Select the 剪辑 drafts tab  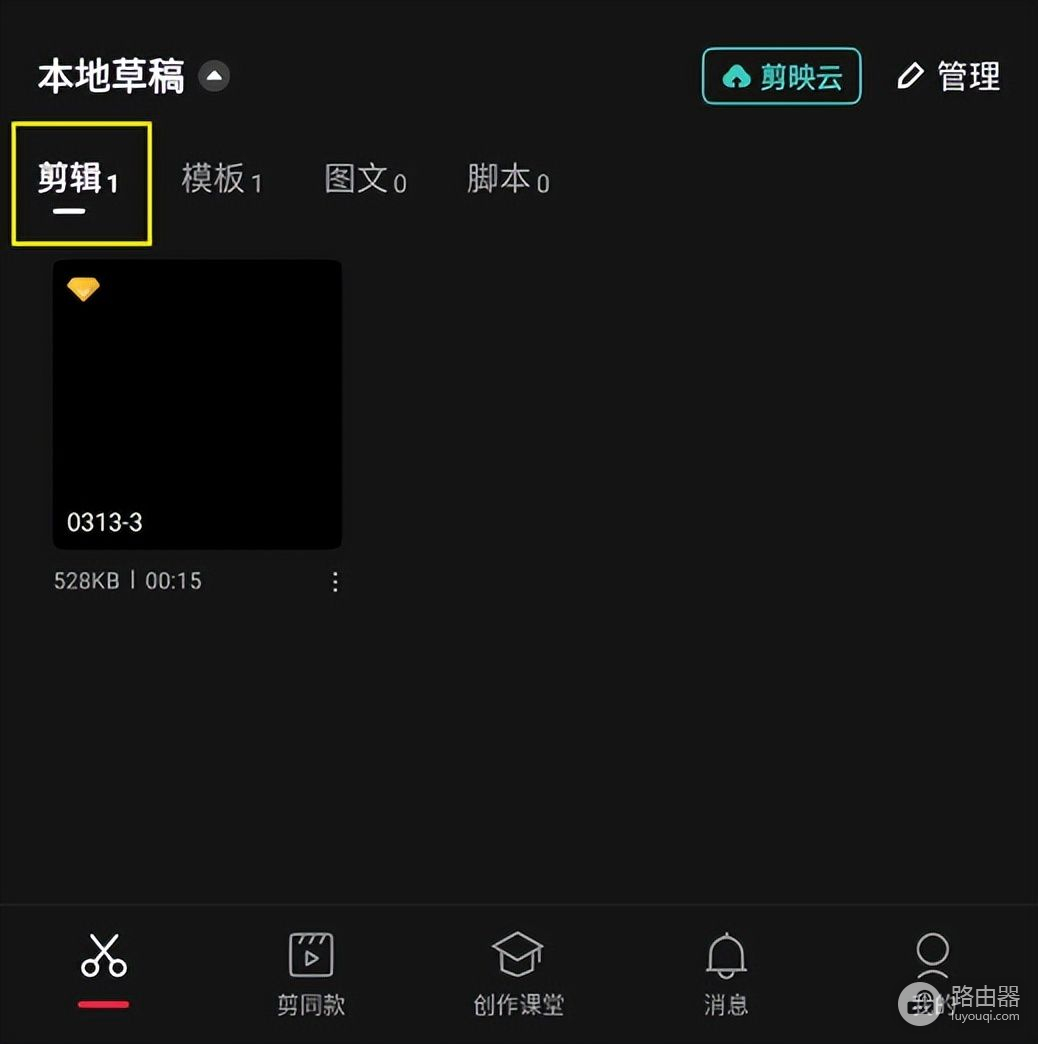(79, 181)
